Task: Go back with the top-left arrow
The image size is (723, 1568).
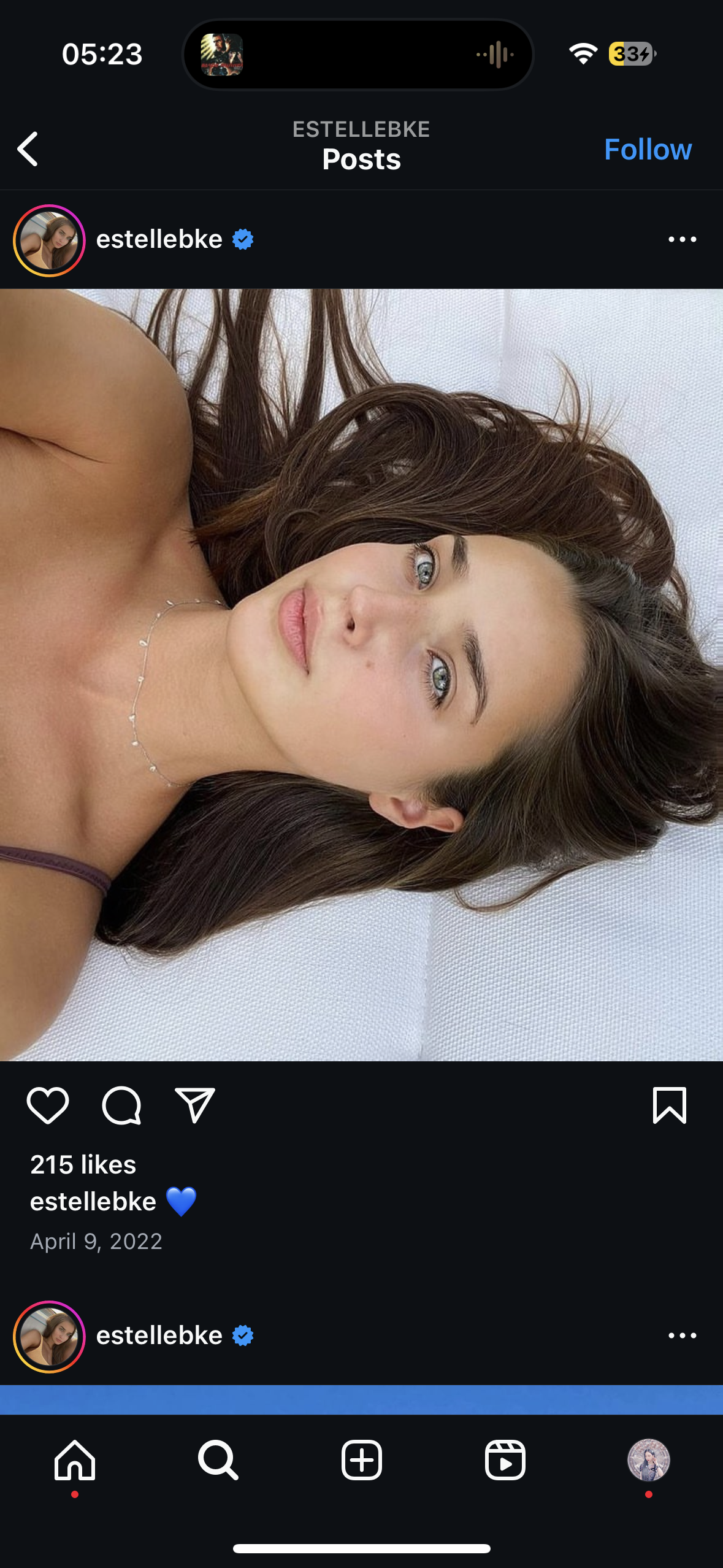Action: (28, 149)
